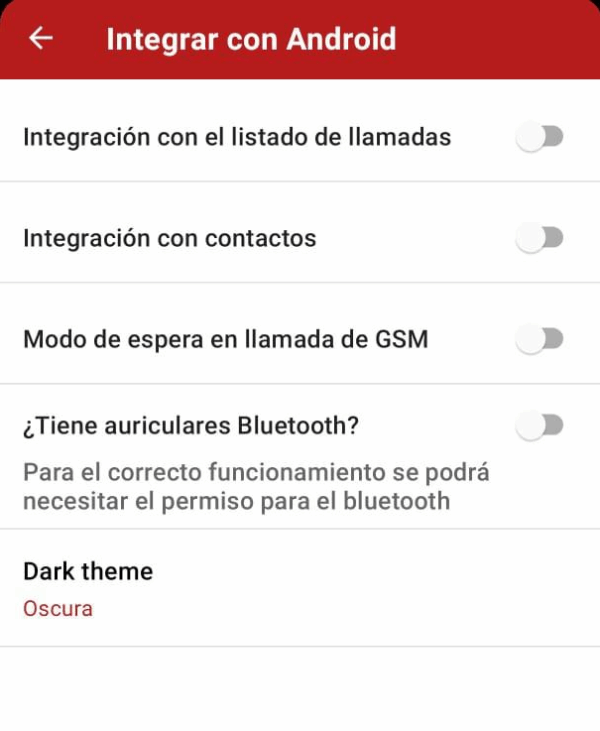Go back using the arrow icon
Image resolution: width=600 pixels, height=731 pixels.
click(x=41, y=39)
